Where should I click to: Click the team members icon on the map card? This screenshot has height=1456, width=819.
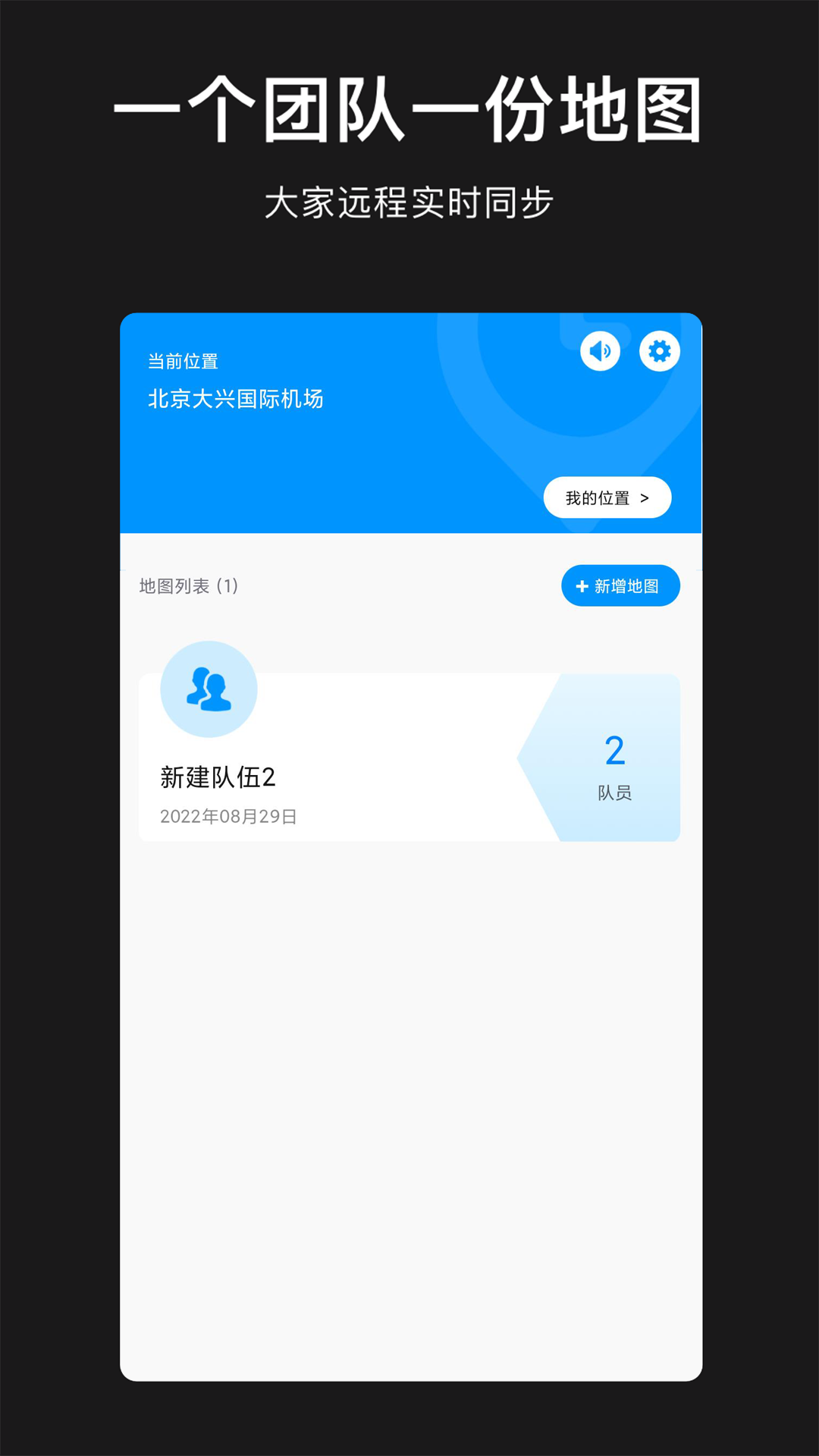[209, 689]
